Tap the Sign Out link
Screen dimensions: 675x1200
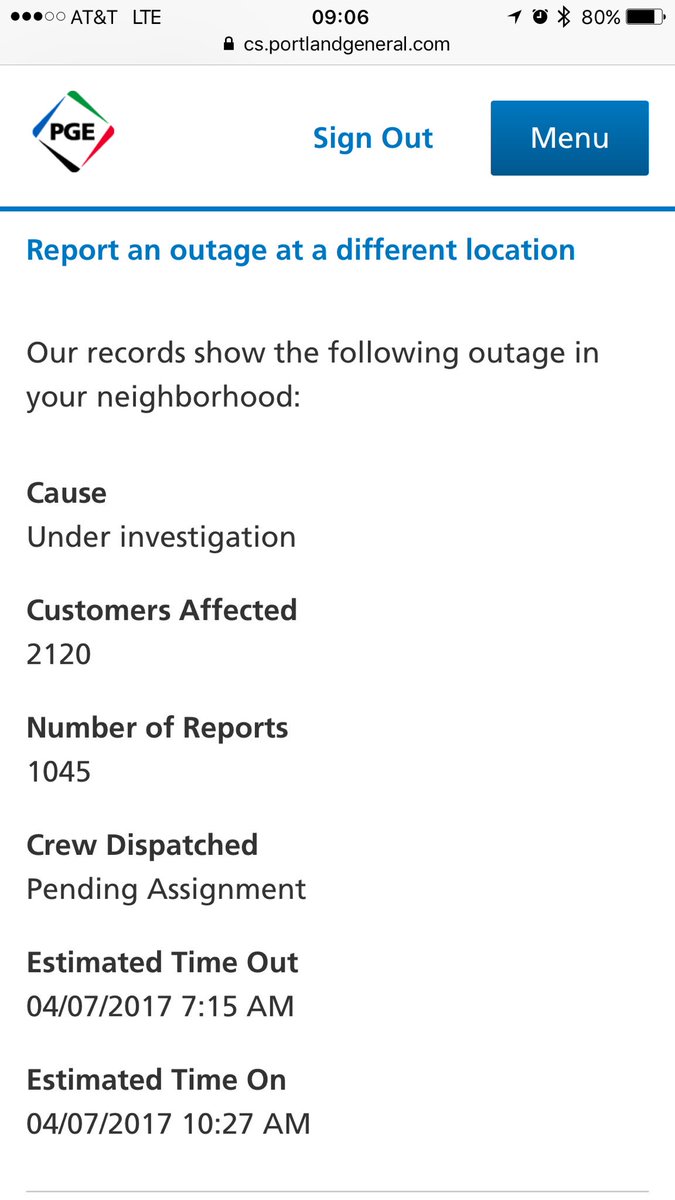tap(373, 138)
